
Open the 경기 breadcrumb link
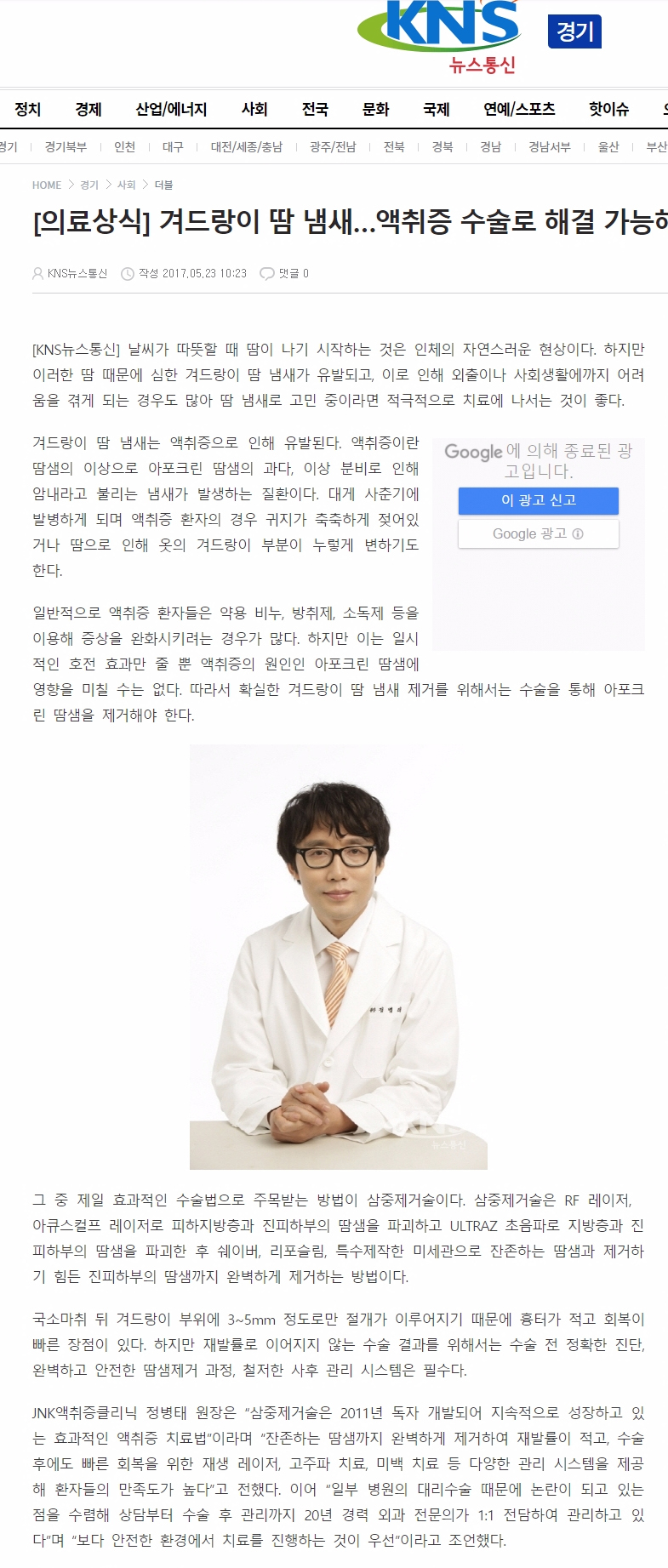[89, 185]
